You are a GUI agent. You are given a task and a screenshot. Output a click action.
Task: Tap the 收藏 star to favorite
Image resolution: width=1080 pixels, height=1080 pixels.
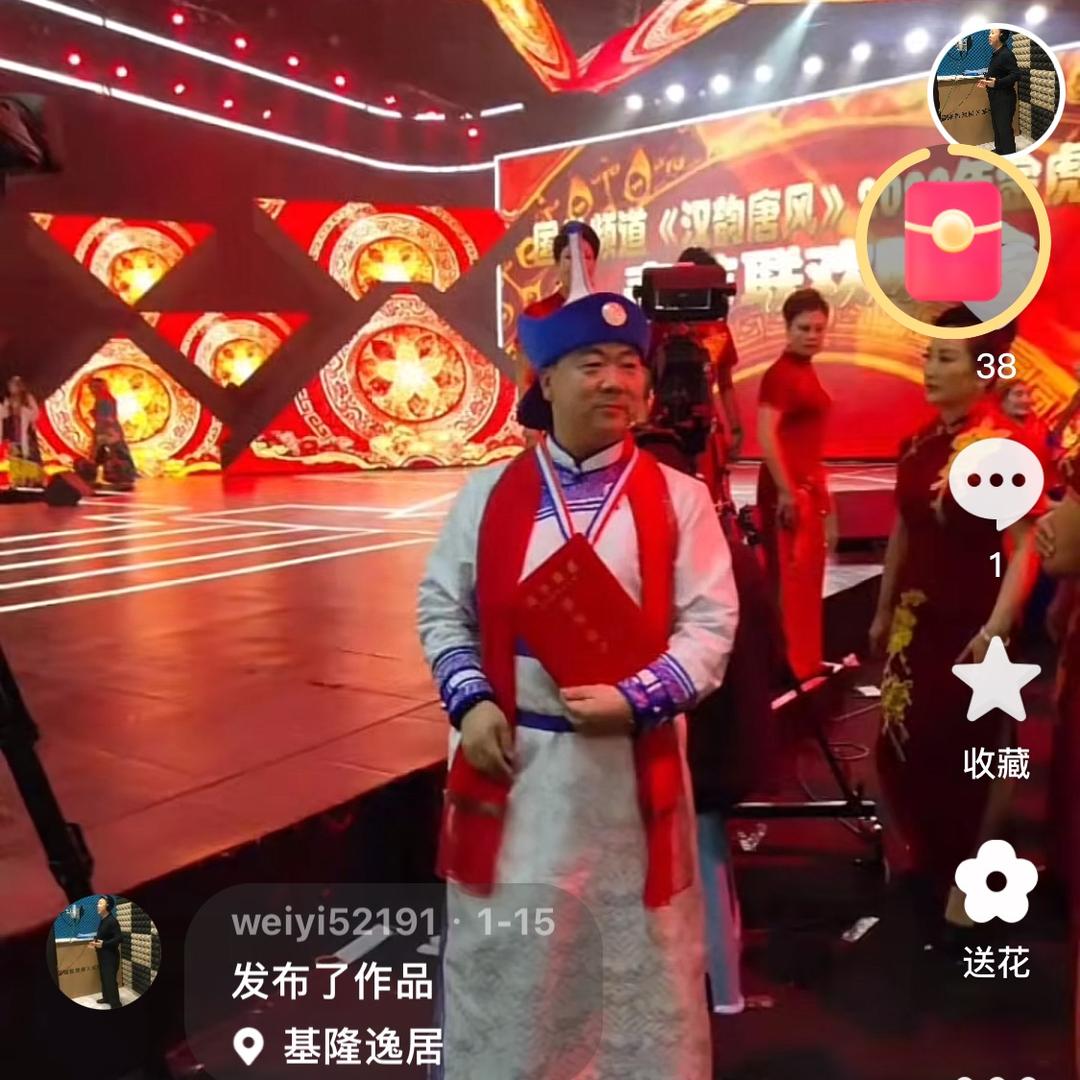(x=996, y=681)
